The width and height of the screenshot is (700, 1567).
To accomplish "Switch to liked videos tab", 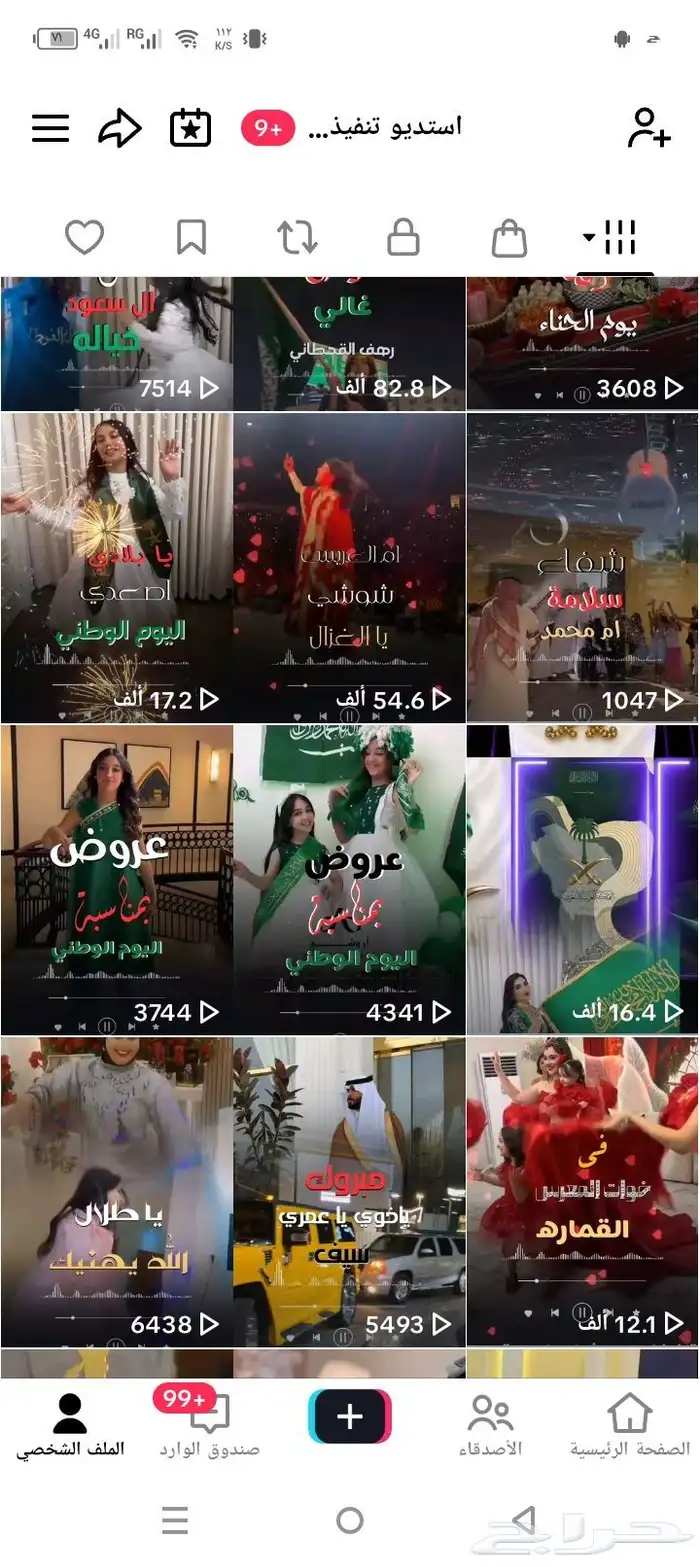I will [85, 238].
